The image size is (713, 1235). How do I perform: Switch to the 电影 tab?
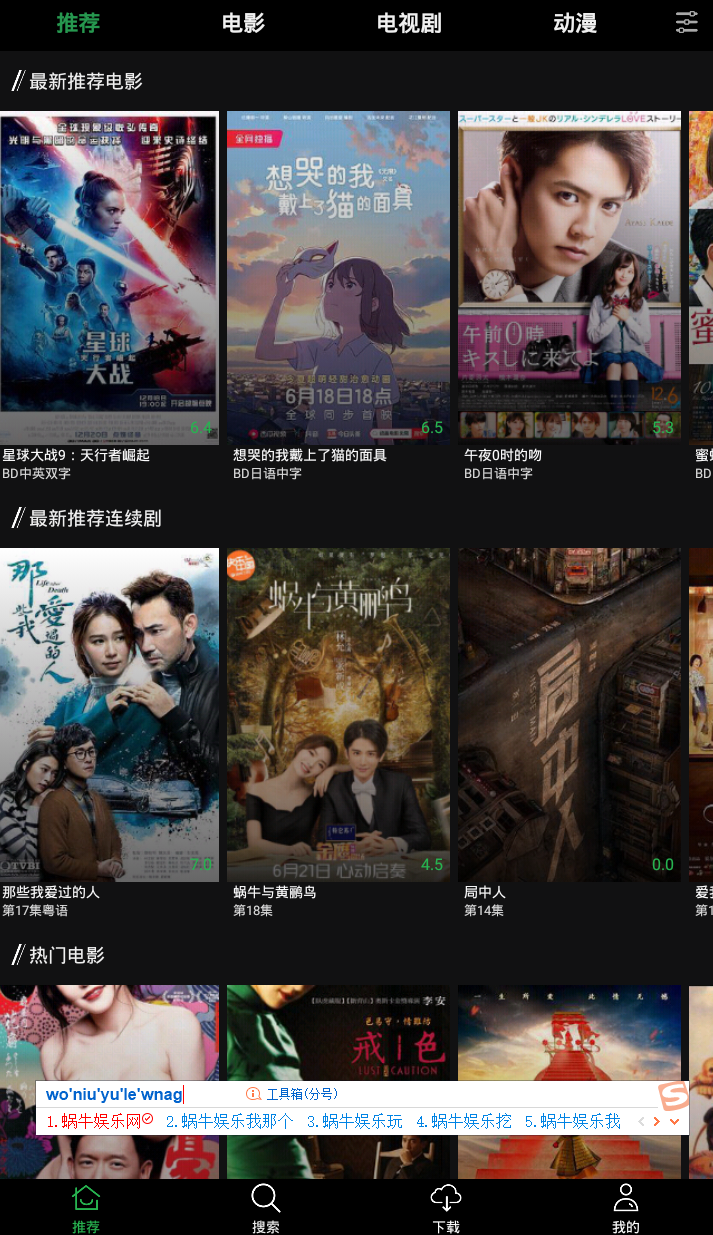click(243, 24)
